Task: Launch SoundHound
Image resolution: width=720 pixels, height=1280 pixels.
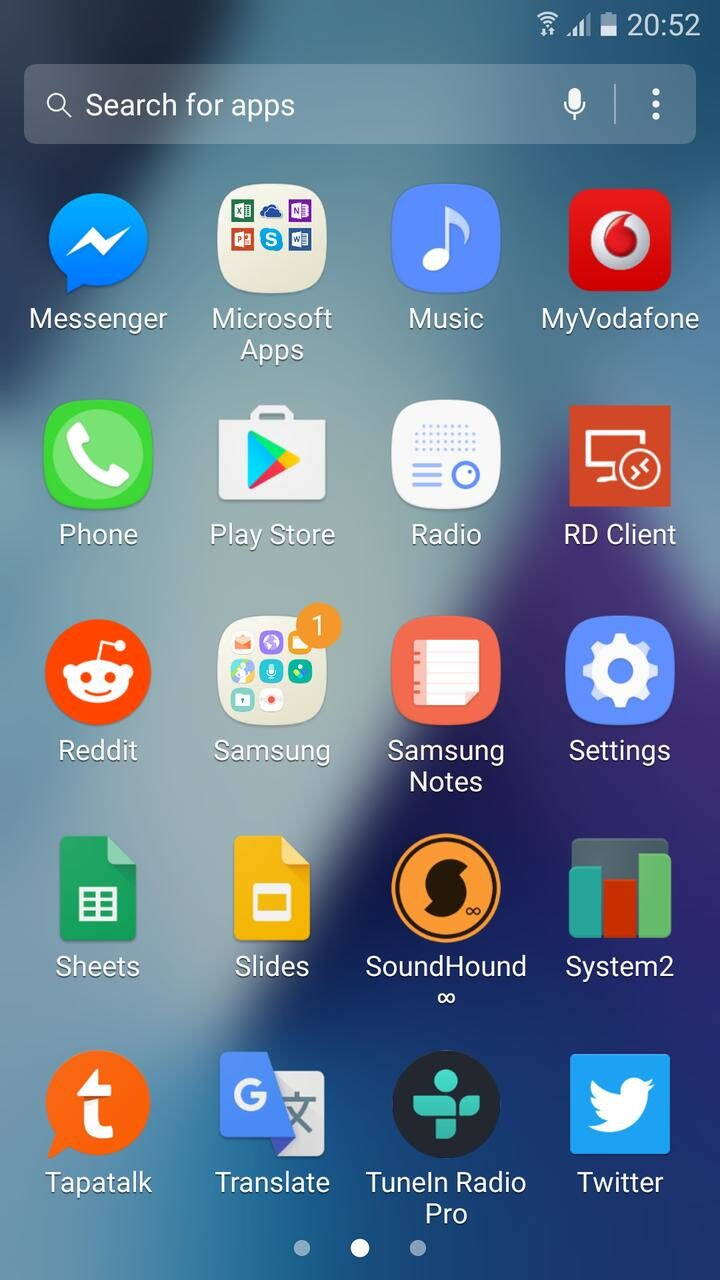Action: (x=446, y=888)
